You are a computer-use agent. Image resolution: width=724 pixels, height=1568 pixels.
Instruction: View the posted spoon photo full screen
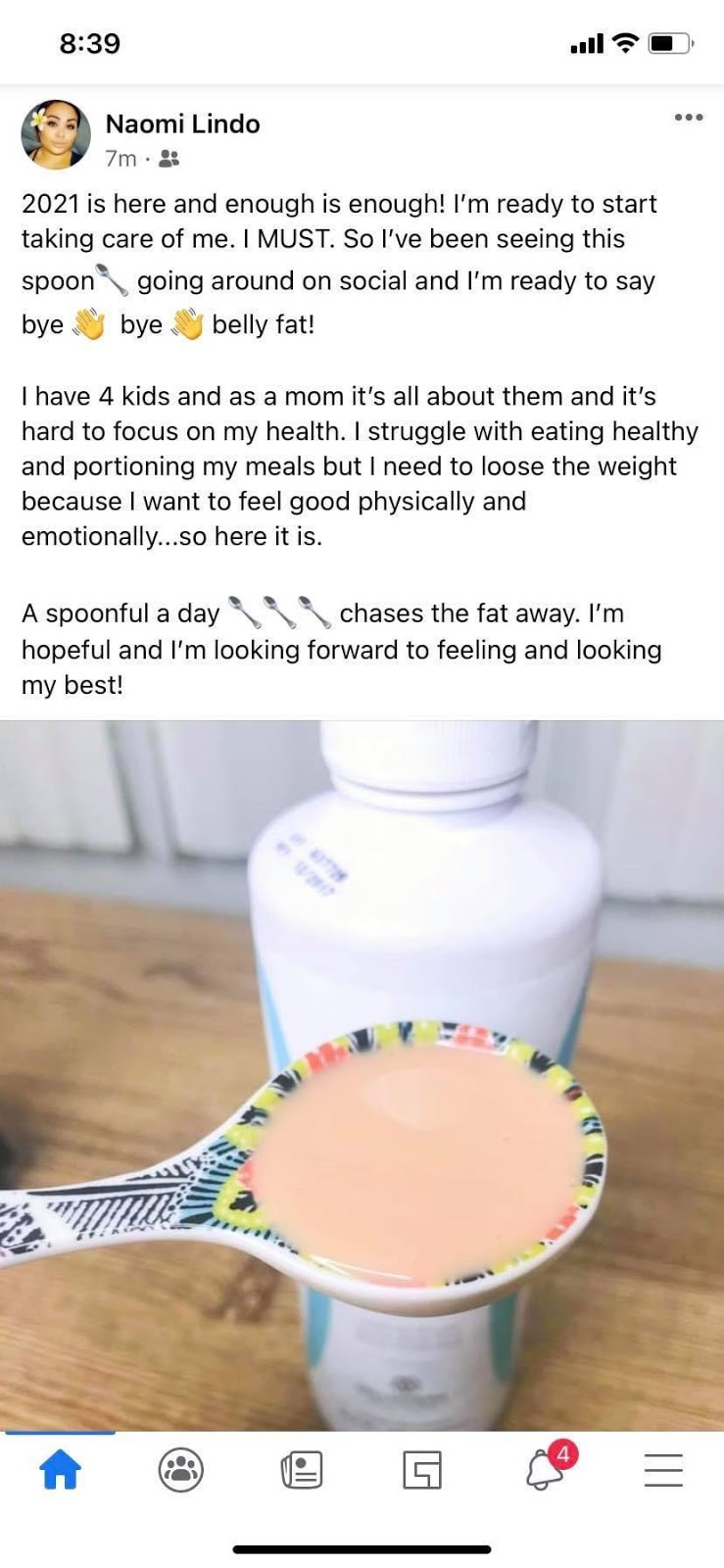pyautogui.click(x=362, y=1075)
